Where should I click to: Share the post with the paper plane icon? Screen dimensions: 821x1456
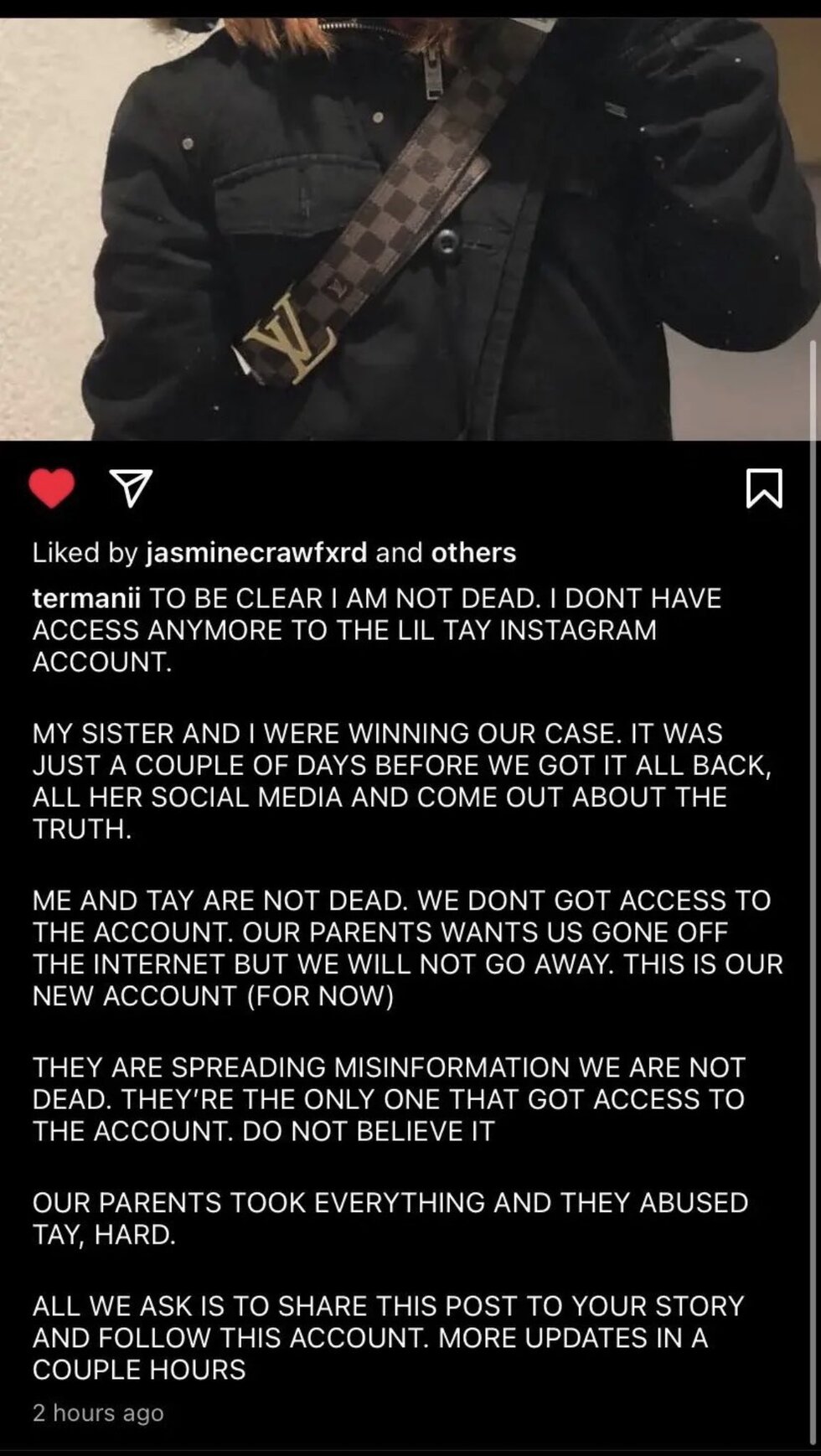point(131,488)
